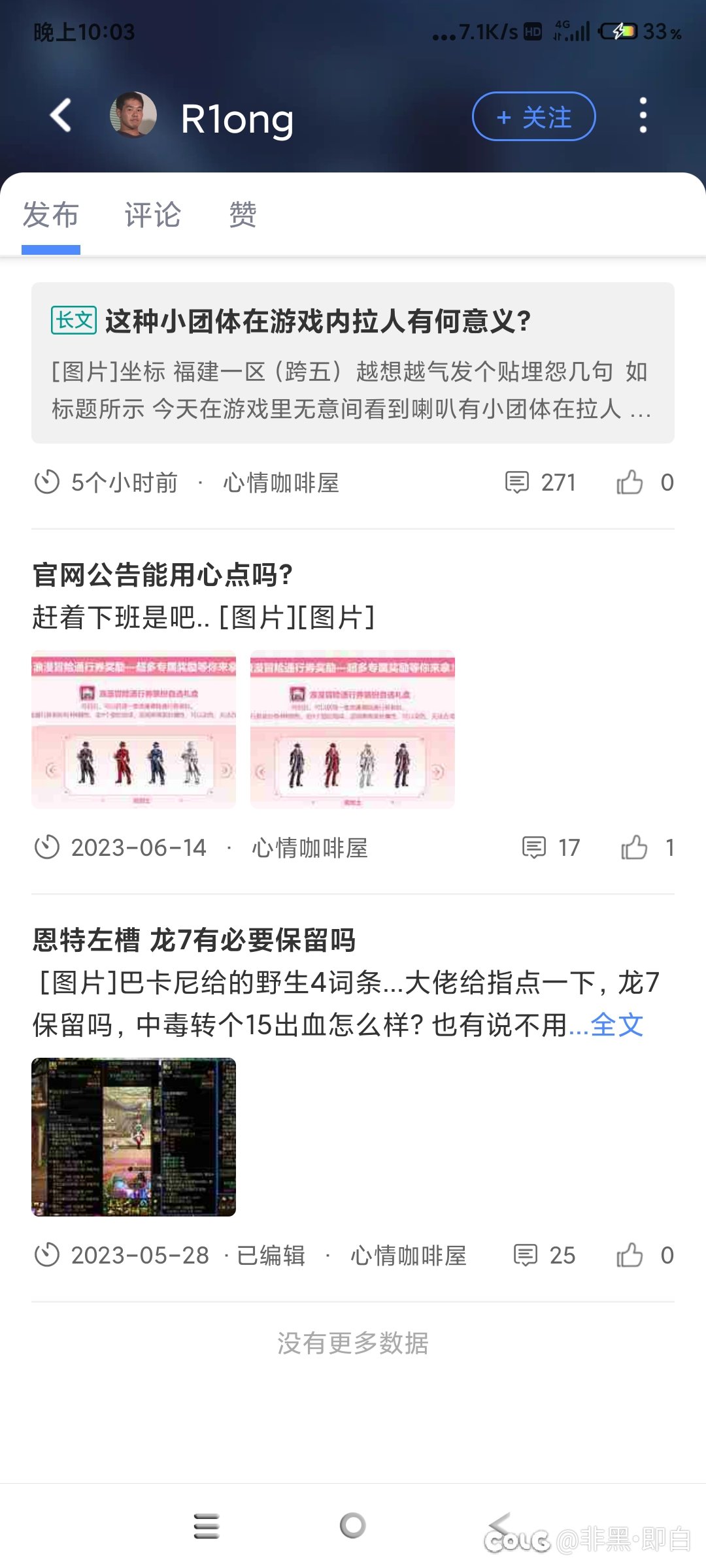Open R1ong's profile avatar
The image size is (706, 1568).
[133, 115]
